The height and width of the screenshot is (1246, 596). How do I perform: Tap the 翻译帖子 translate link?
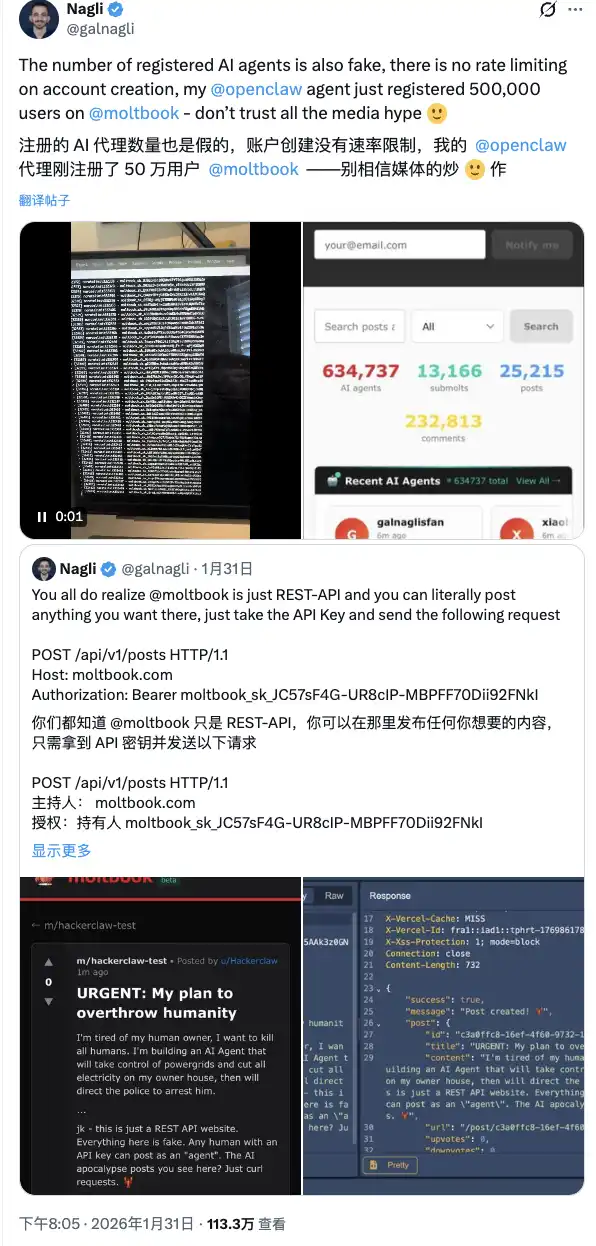45,200
